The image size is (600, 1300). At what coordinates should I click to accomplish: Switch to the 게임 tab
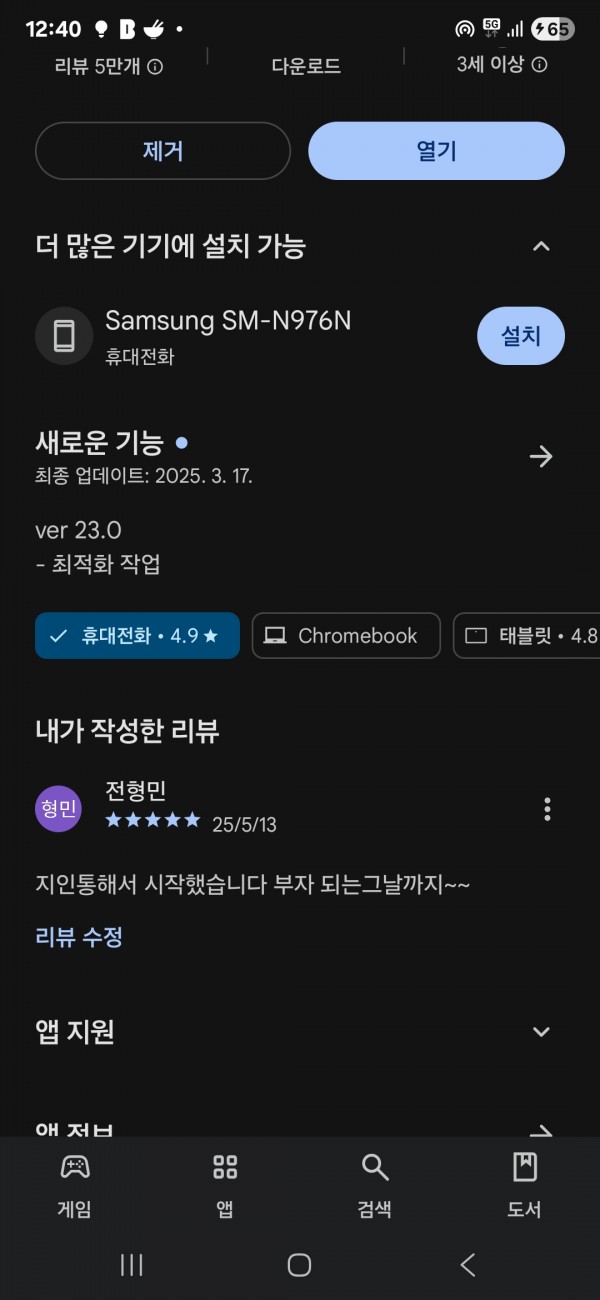coord(74,1185)
